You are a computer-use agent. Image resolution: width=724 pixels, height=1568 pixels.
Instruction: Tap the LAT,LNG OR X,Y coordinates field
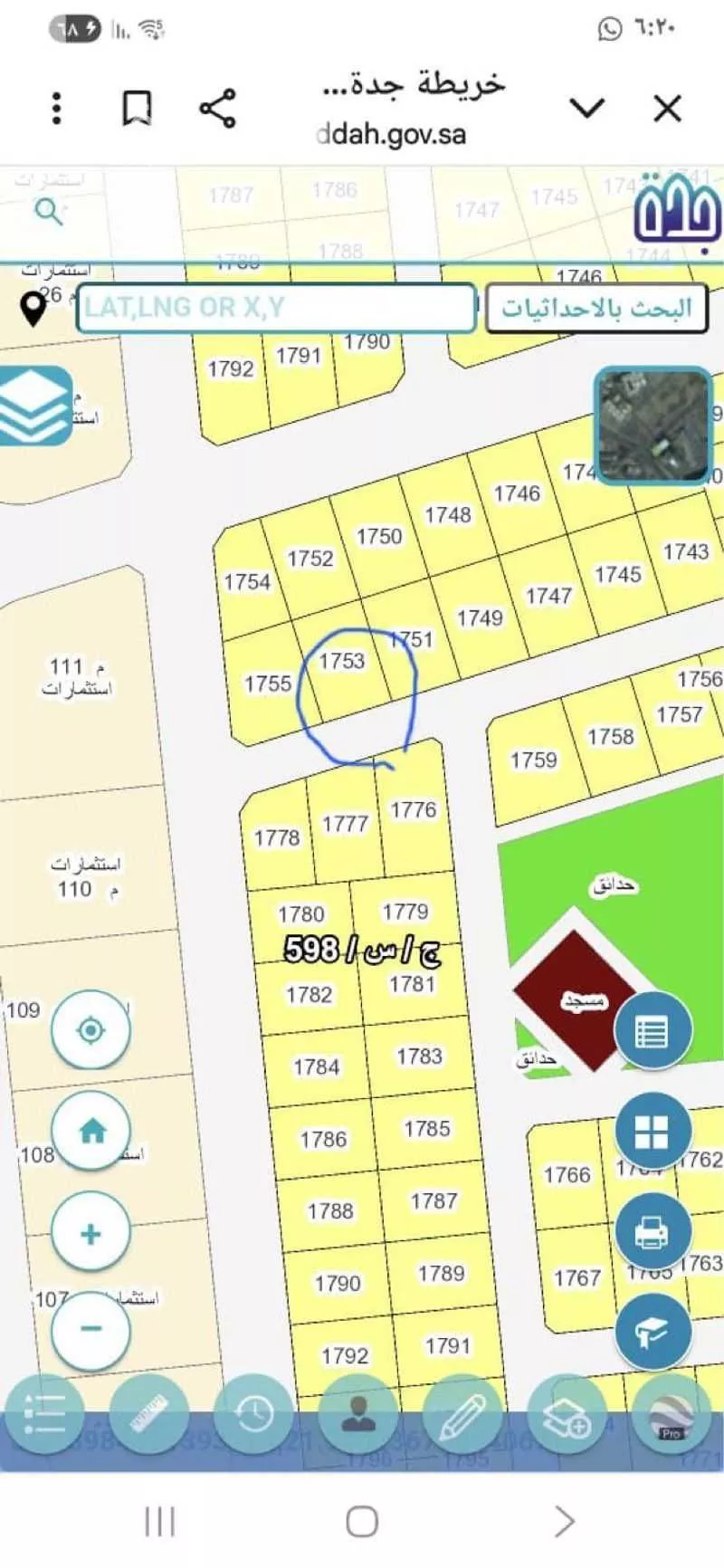point(275,308)
